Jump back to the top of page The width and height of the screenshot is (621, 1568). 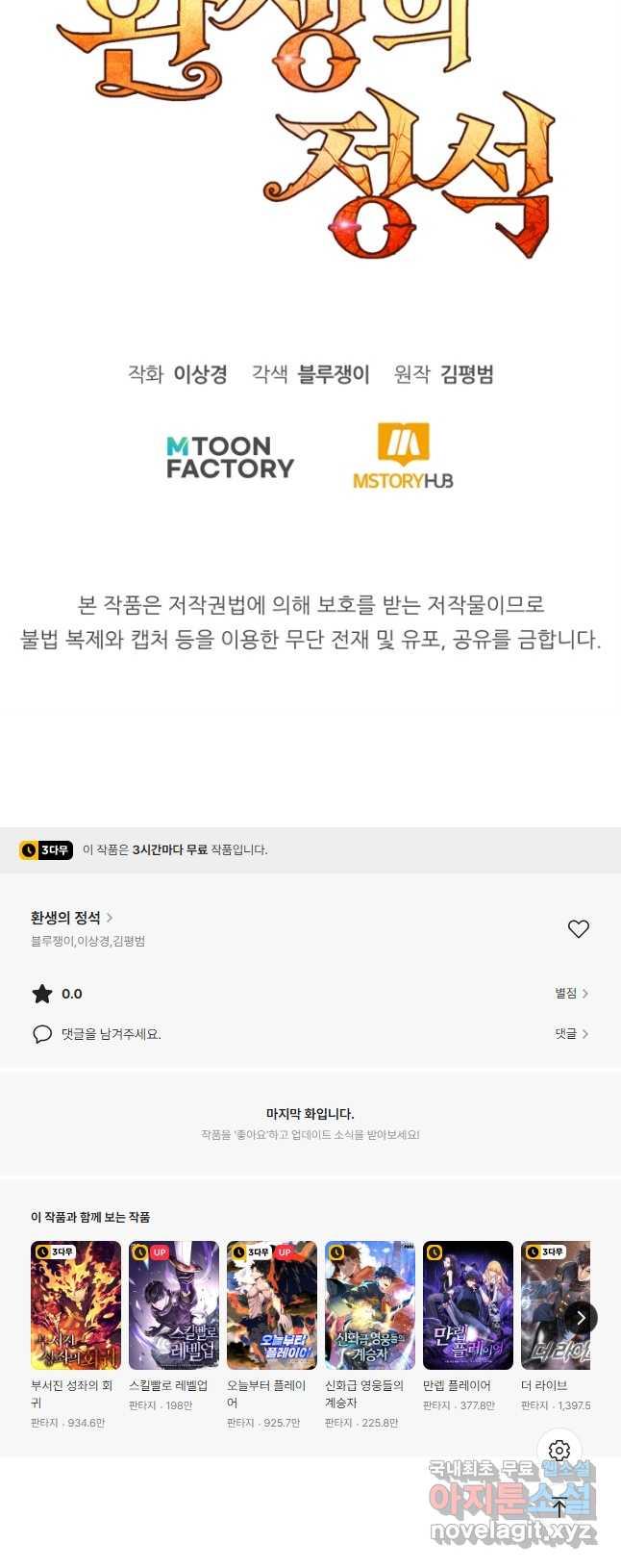click(559, 1507)
